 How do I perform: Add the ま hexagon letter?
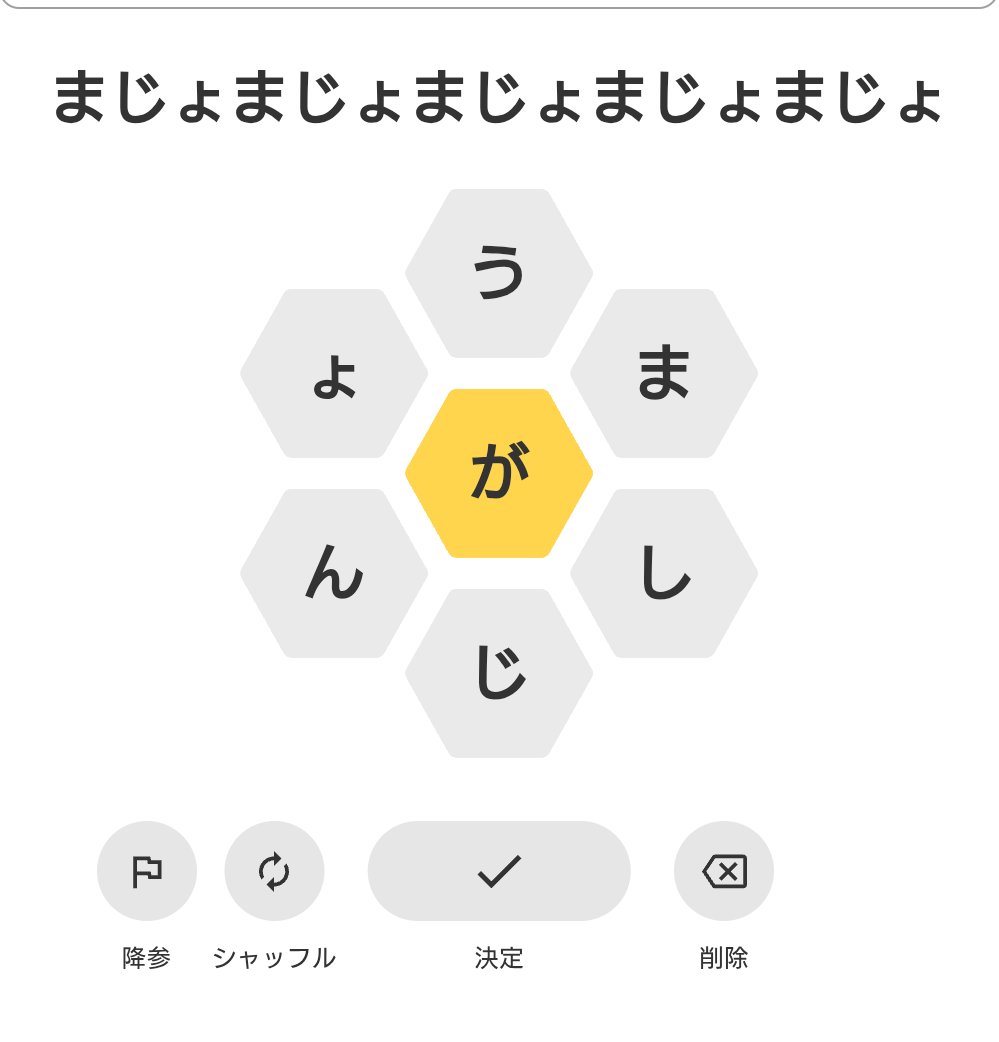coord(664,373)
